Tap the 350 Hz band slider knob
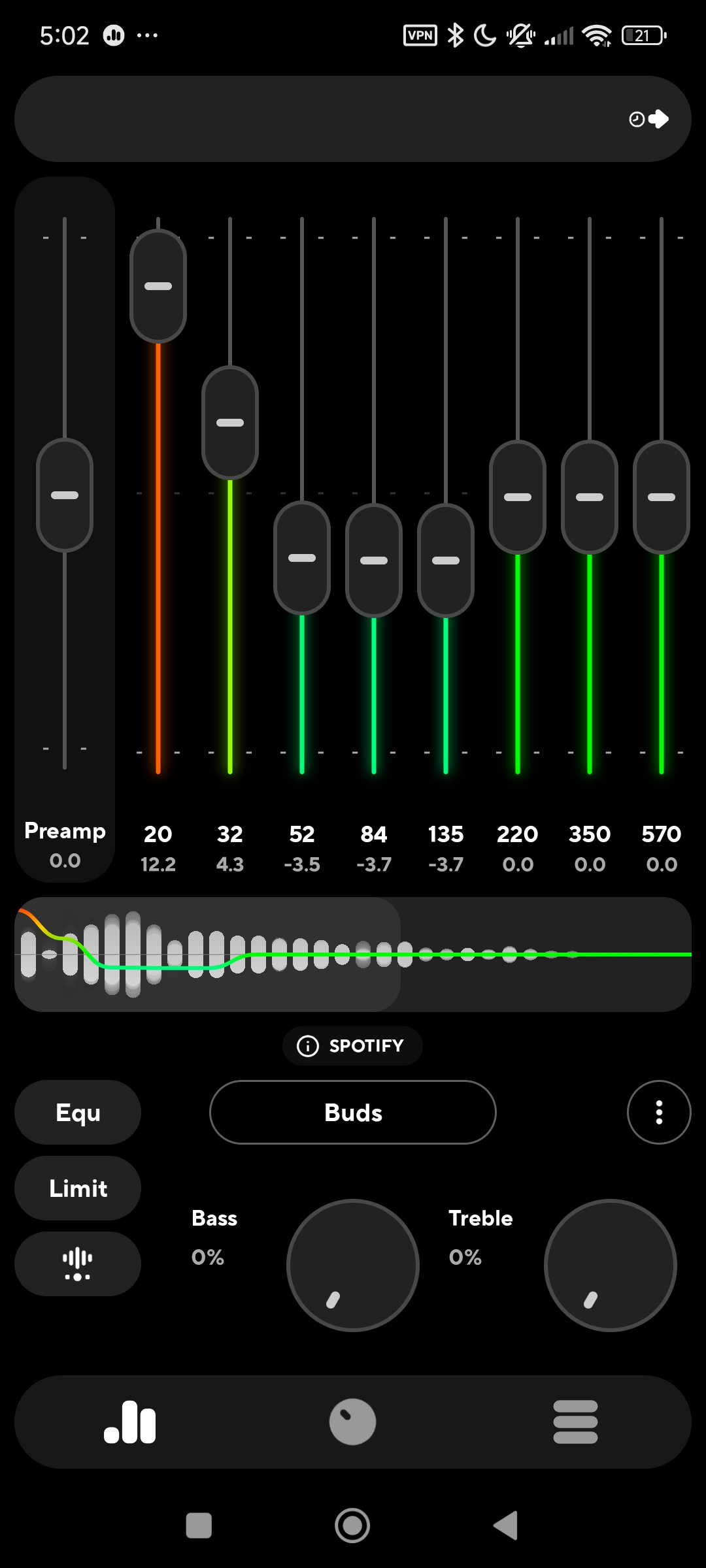This screenshot has height=1568, width=706. tap(590, 497)
